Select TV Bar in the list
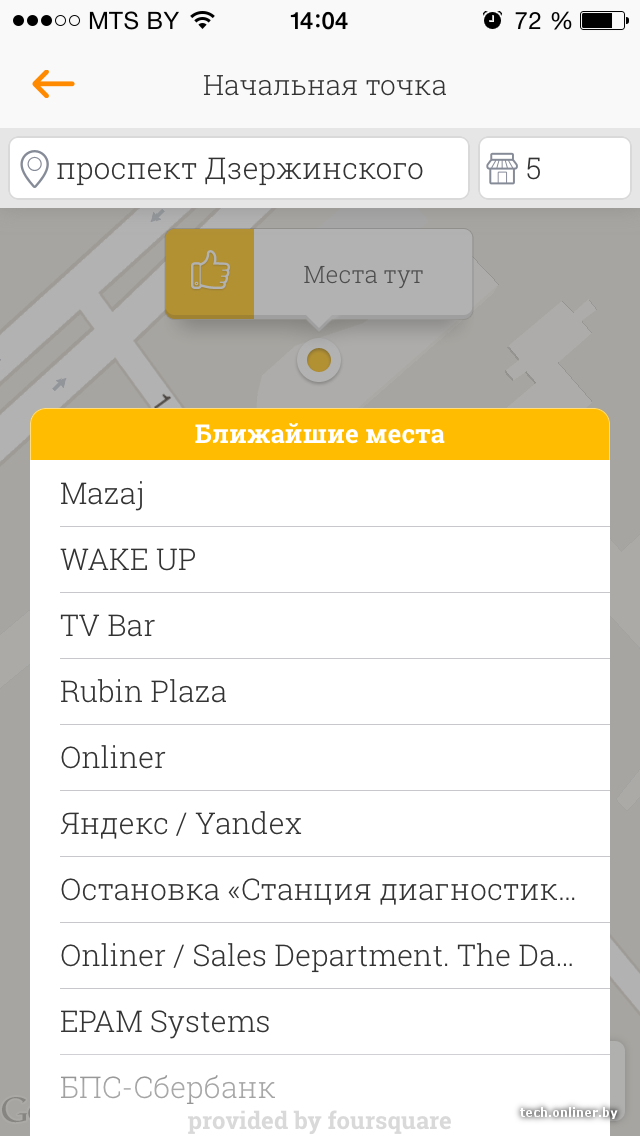Image resolution: width=640 pixels, height=1136 pixels. point(320,626)
